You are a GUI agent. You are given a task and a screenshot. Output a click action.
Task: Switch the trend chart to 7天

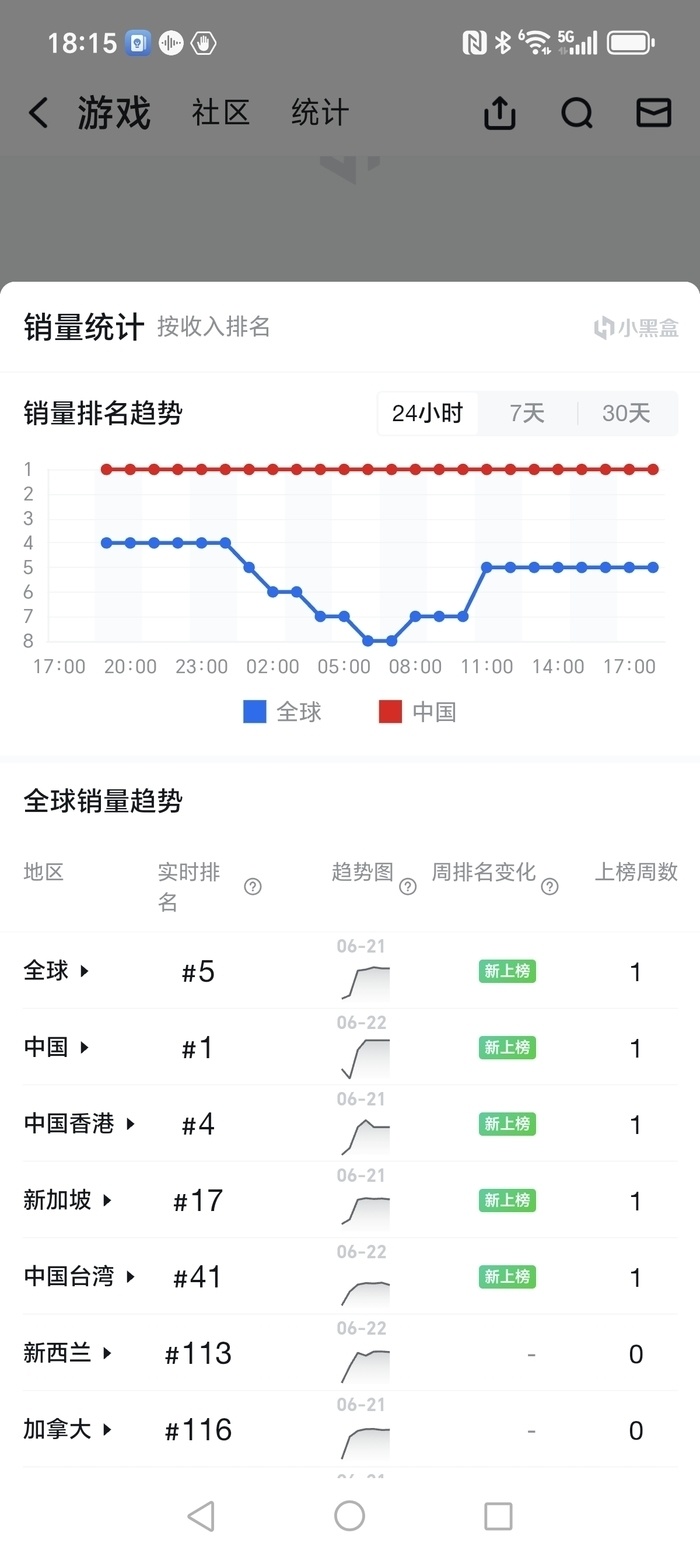pyautogui.click(x=527, y=413)
